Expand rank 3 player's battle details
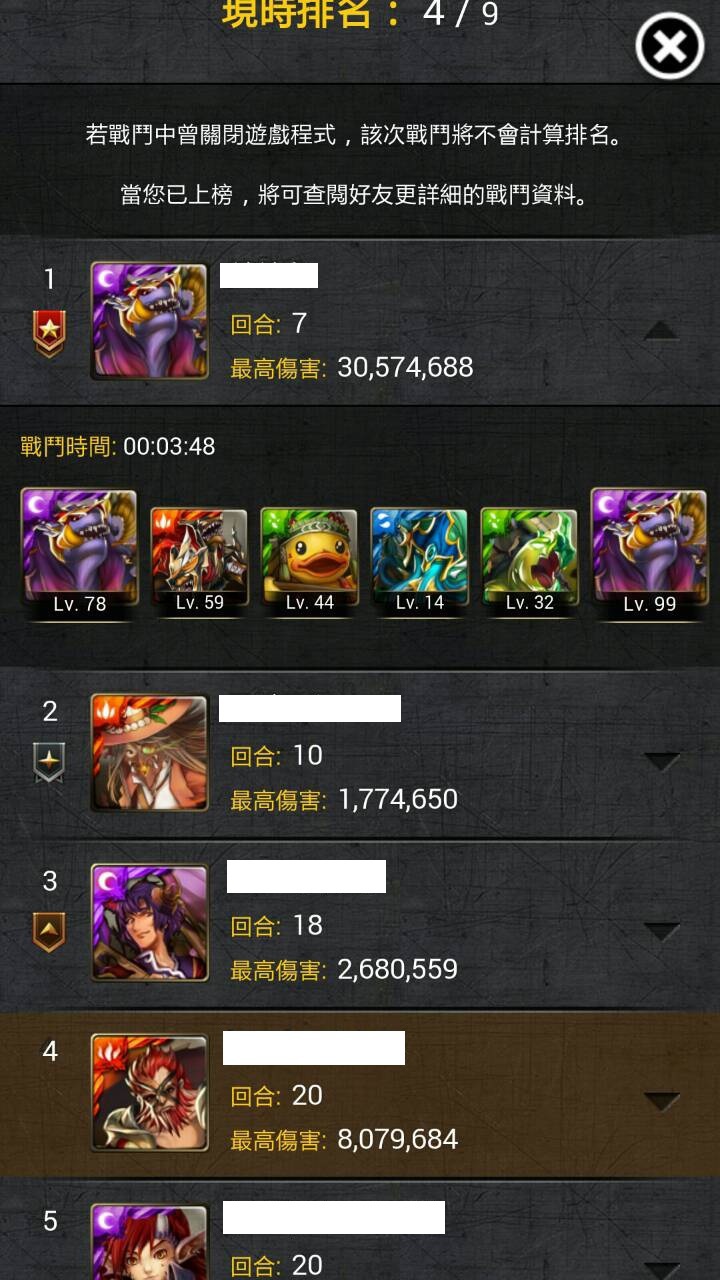The image size is (720, 1280). [x=661, y=931]
